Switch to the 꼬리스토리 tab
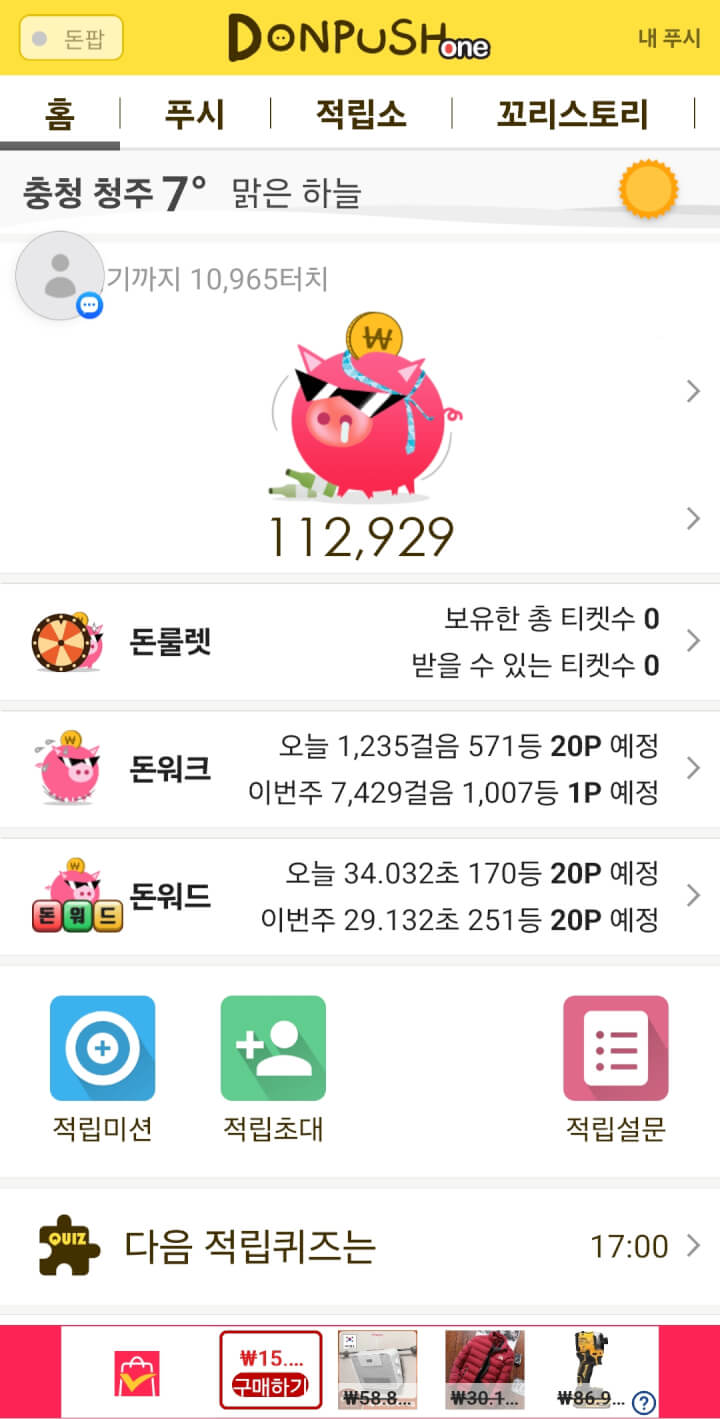Screen dimensions: 720x1419 coord(572,114)
